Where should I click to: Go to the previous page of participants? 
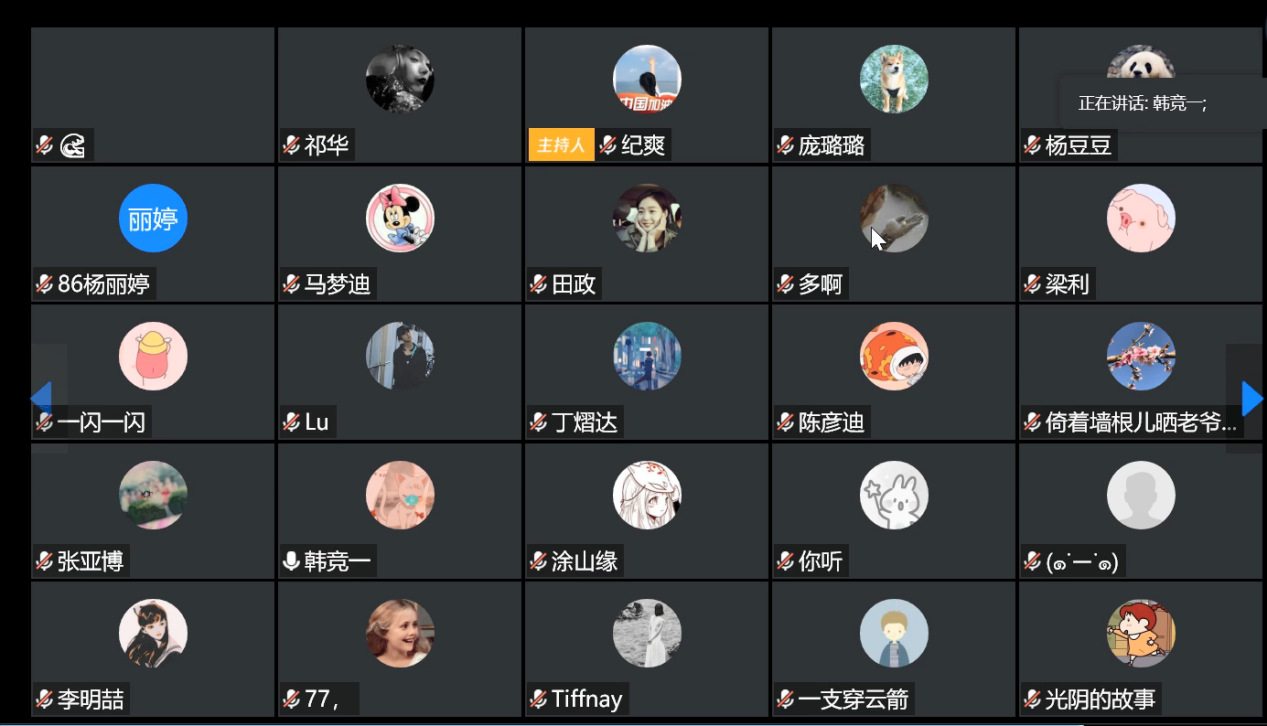(41, 399)
